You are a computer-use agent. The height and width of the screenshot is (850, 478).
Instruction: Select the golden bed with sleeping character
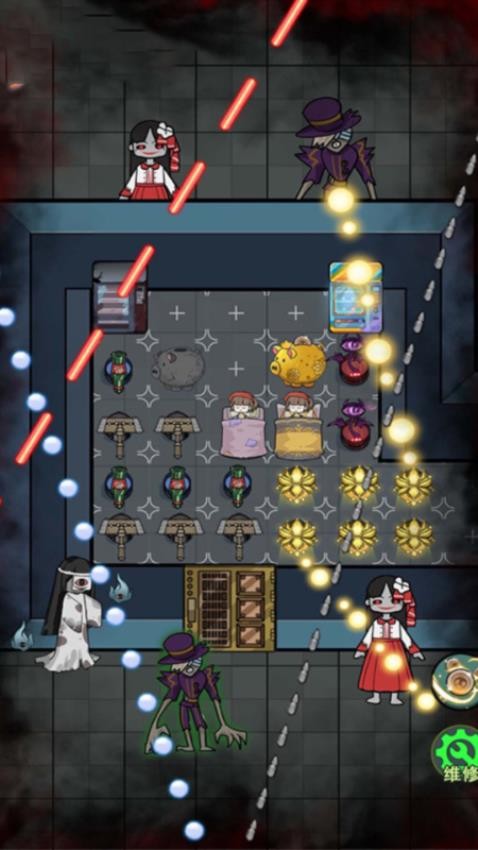296,425
